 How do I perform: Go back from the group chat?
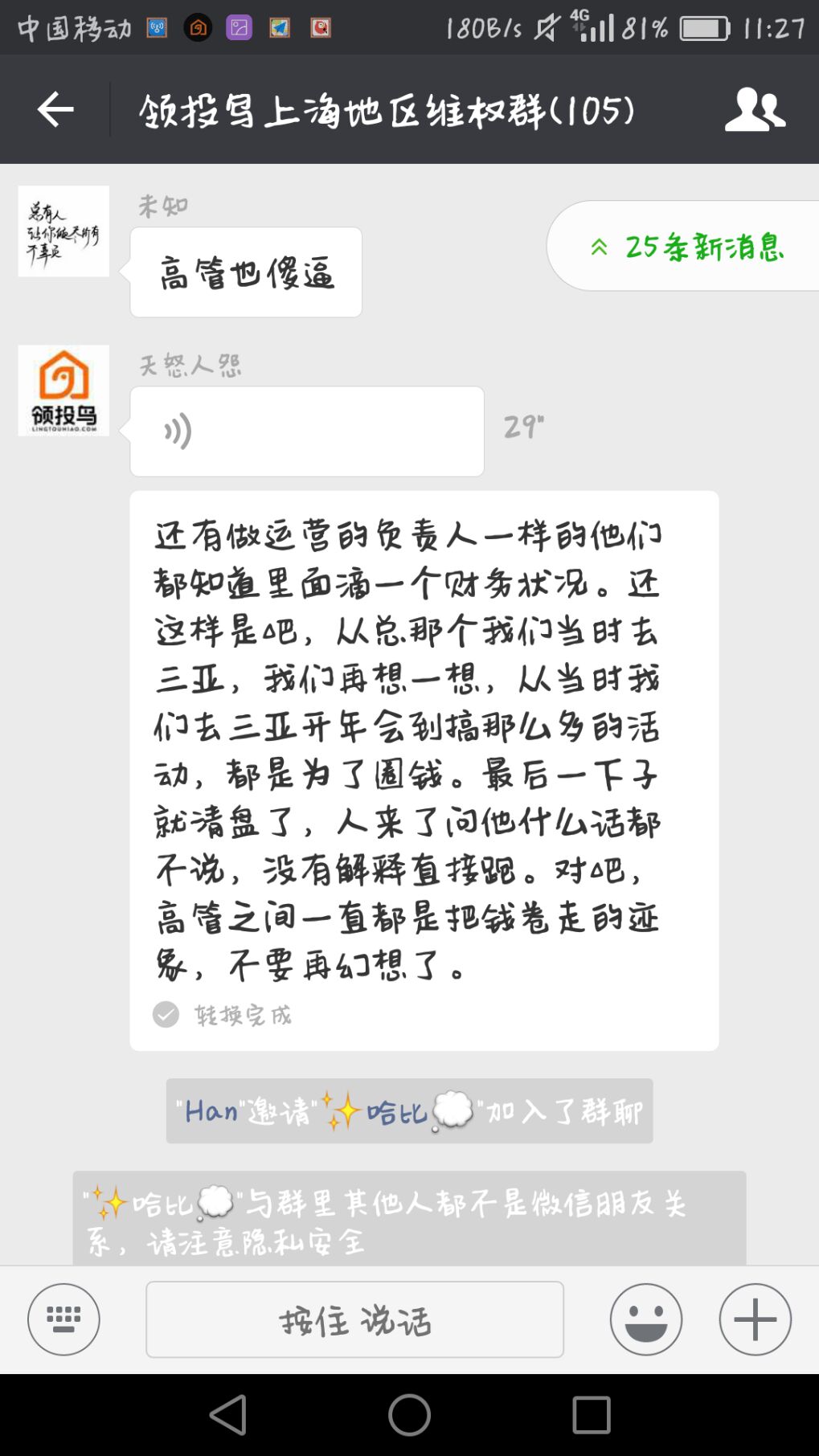[x=55, y=109]
